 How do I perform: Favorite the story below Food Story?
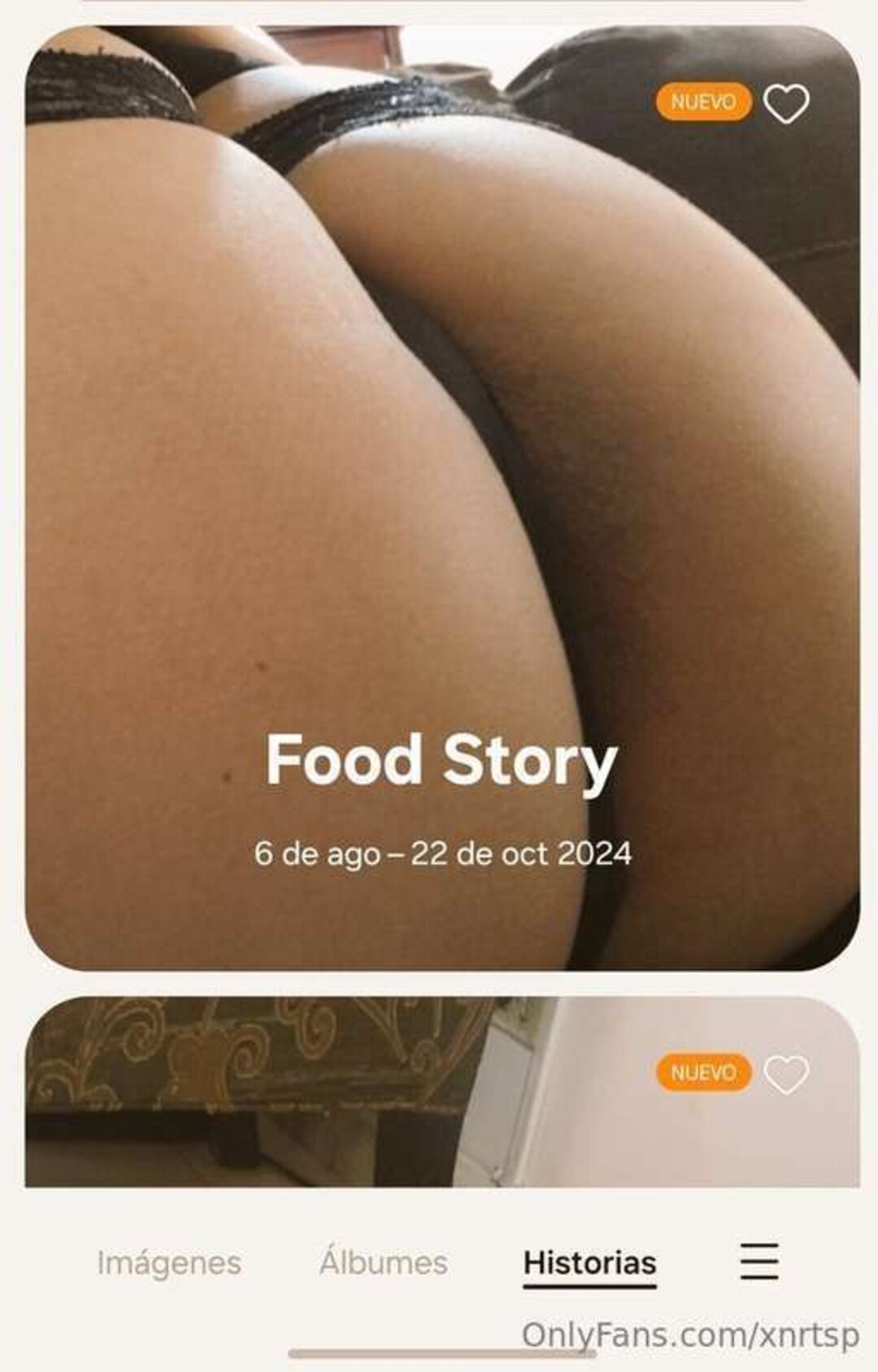pyautogui.click(x=786, y=1075)
